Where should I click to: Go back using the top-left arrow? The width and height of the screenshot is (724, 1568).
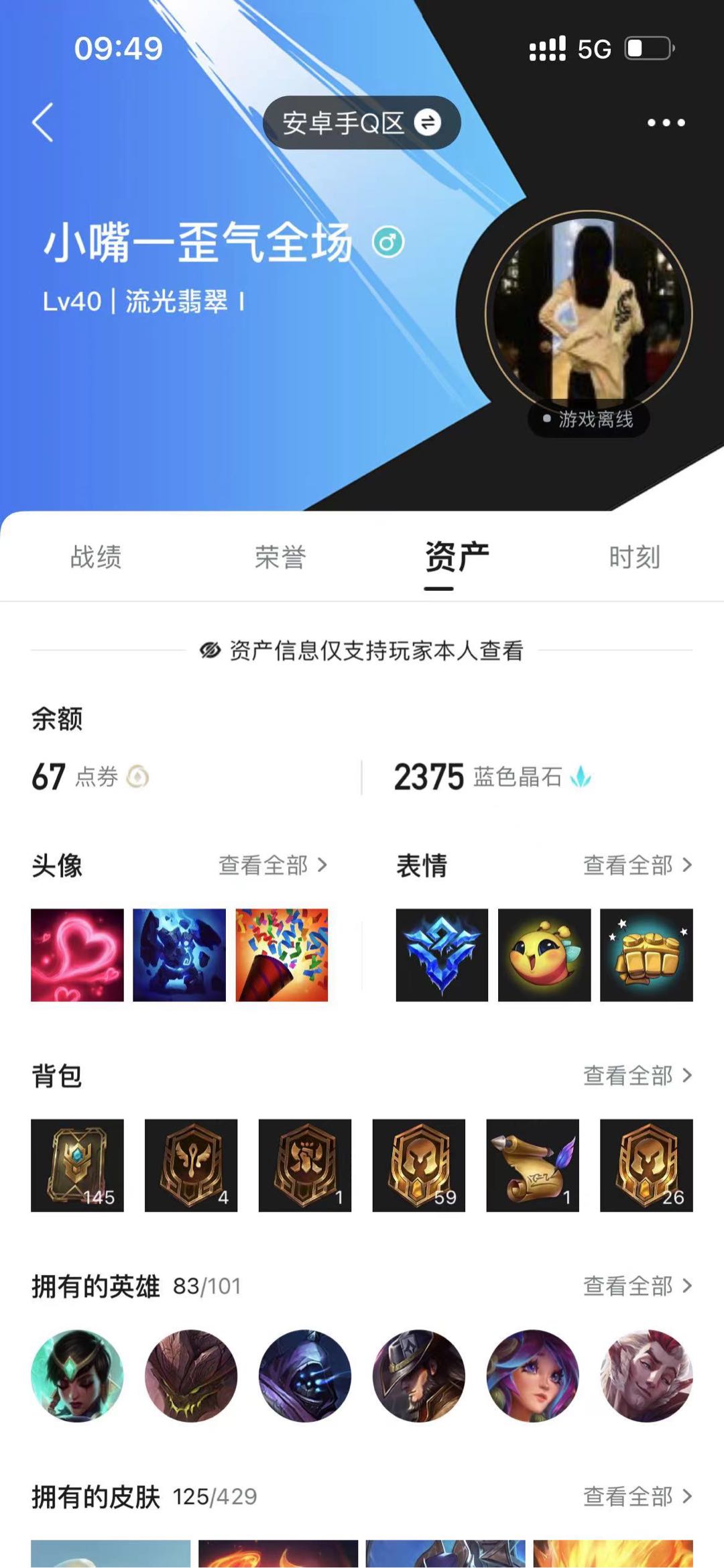(43, 122)
